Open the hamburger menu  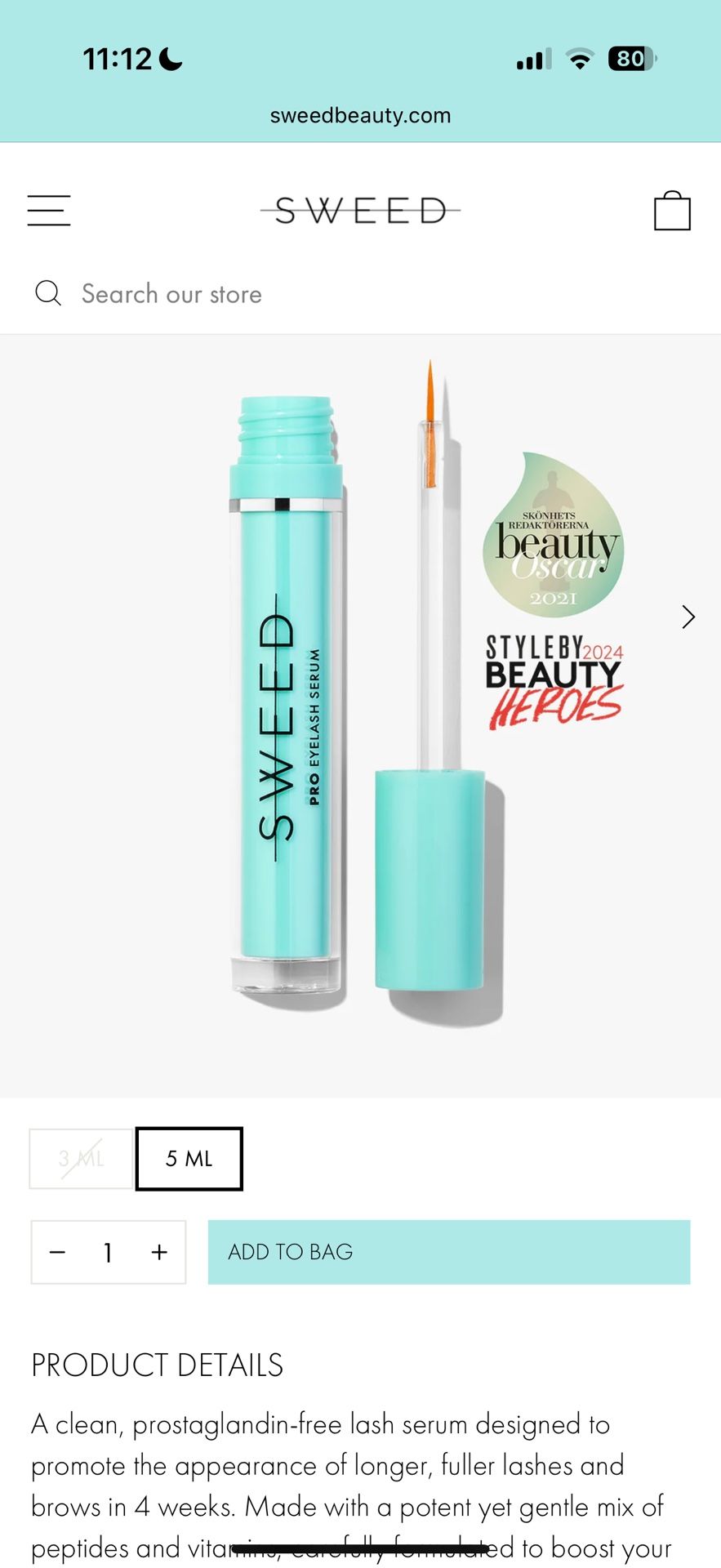point(49,211)
